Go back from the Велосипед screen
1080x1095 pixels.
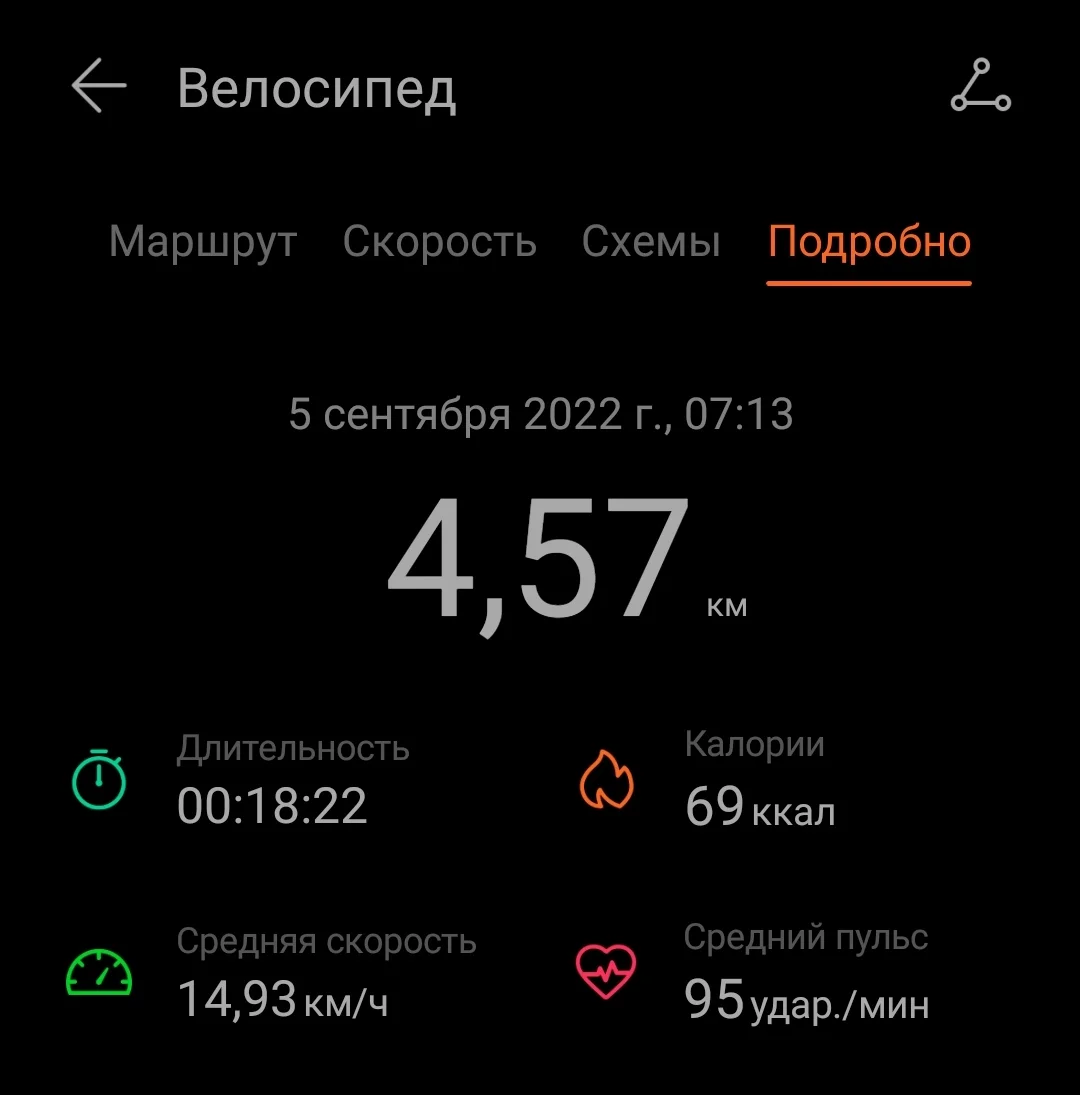point(99,87)
